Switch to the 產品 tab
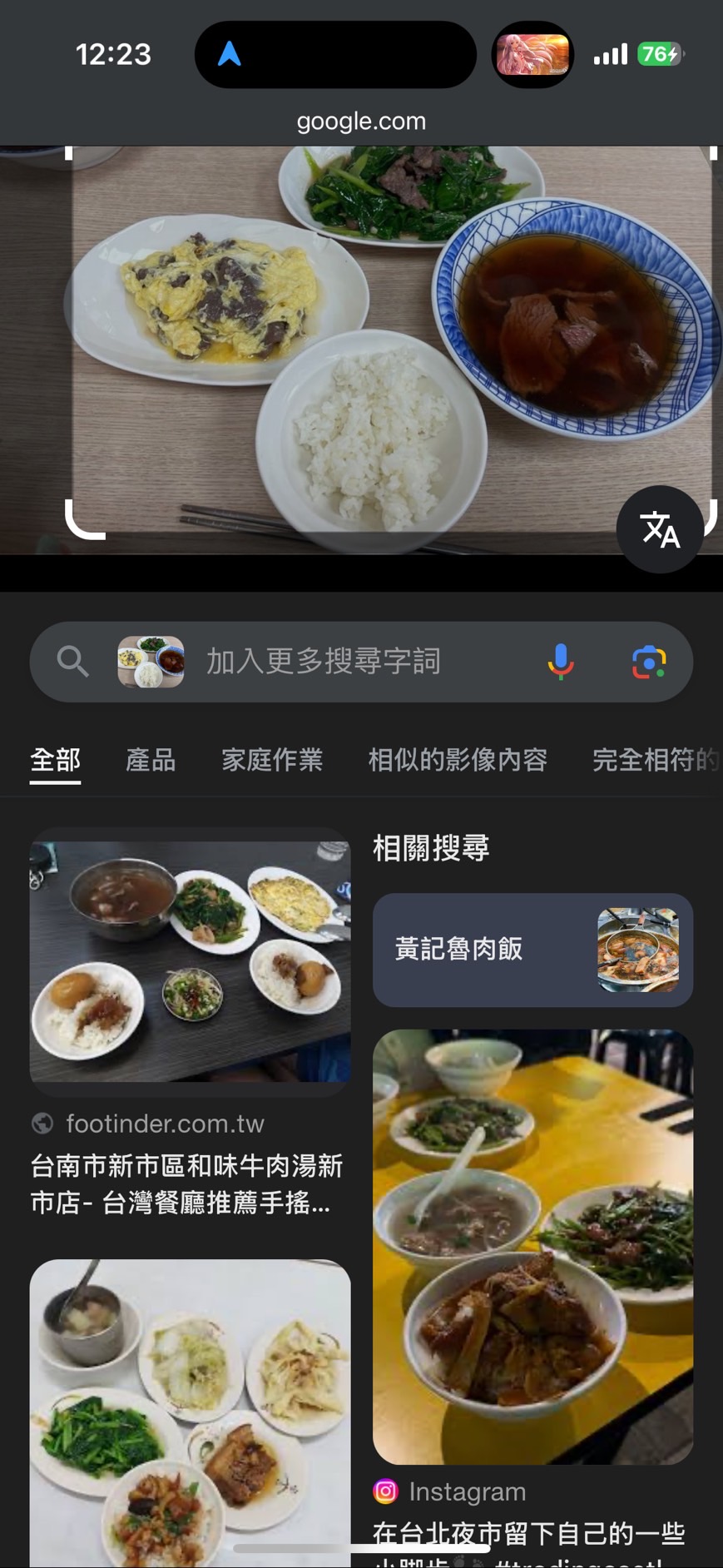This screenshot has height=1568, width=723. (151, 760)
